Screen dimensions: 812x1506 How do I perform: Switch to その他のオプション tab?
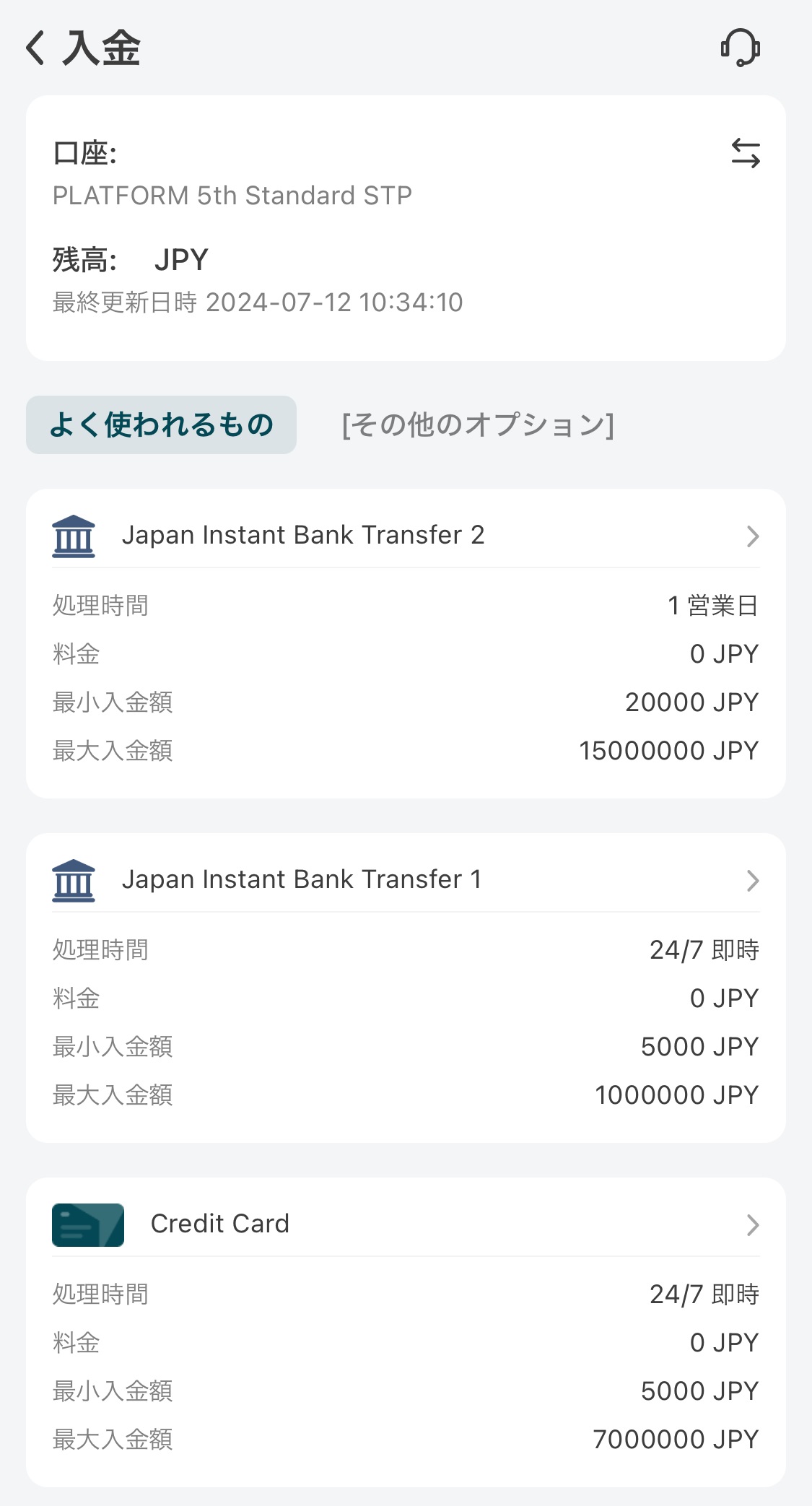point(478,425)
